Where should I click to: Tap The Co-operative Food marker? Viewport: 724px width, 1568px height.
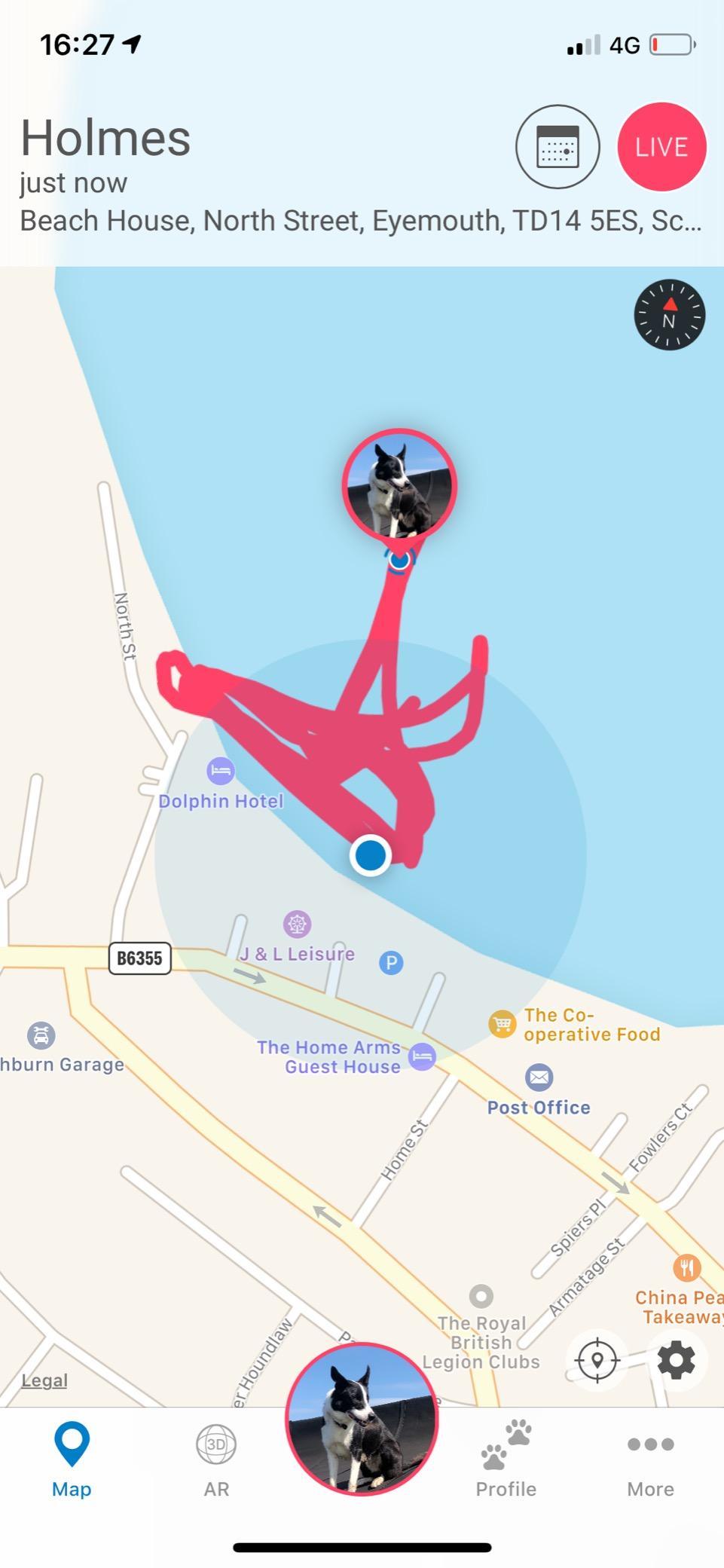[x=503, y=1023]
